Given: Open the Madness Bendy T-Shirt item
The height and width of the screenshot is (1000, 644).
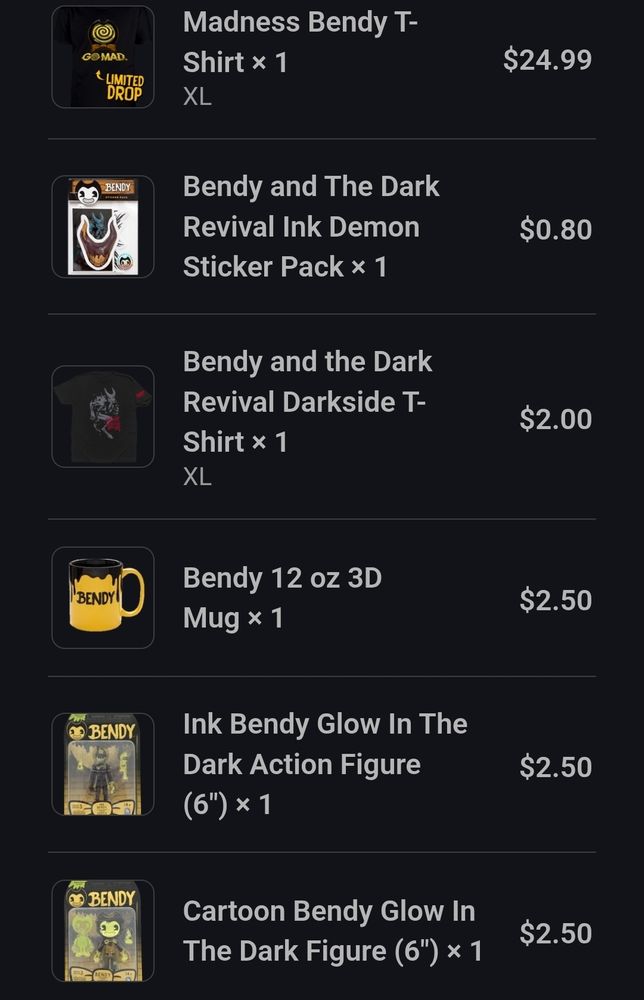Looking at the screenshot, I should [x=301, y=42].
